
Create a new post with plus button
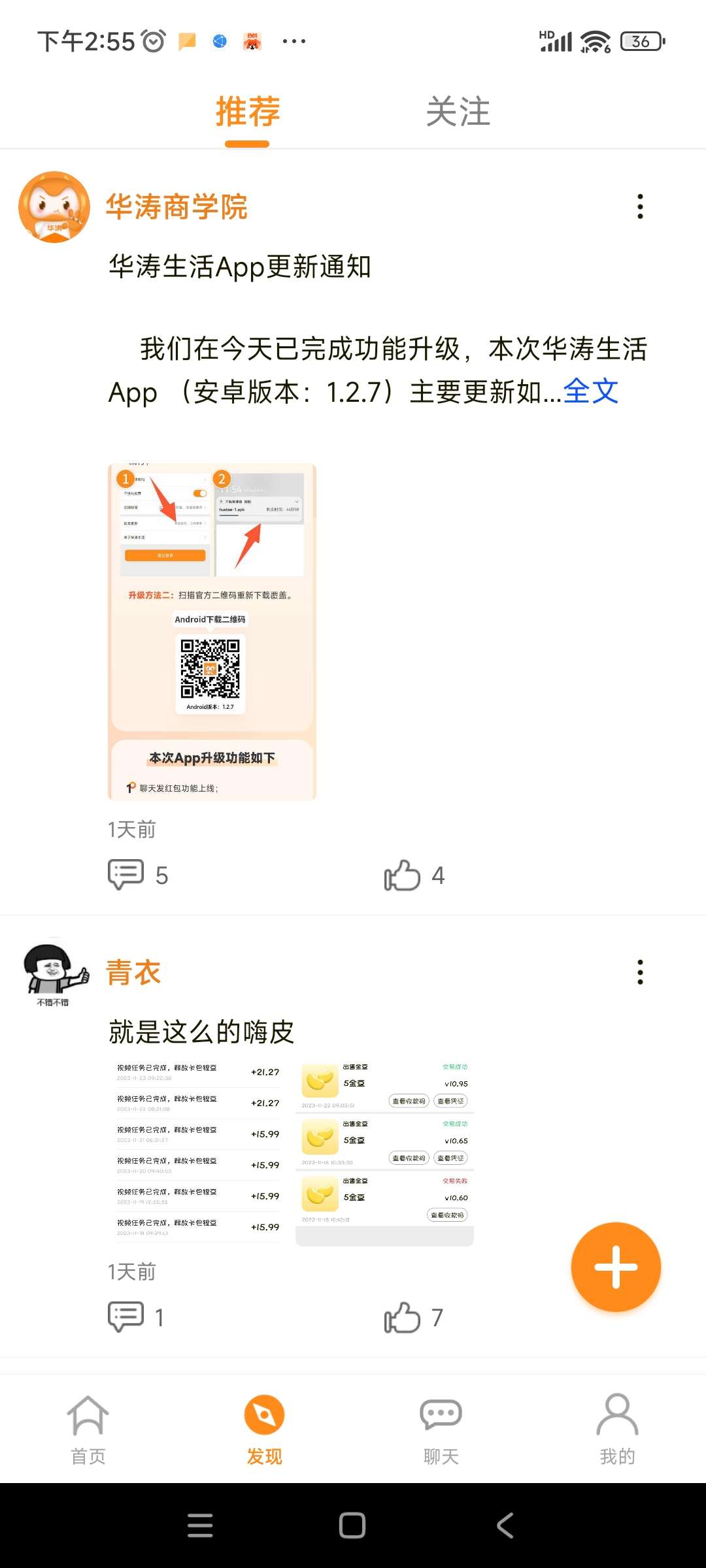[616, 1267]
